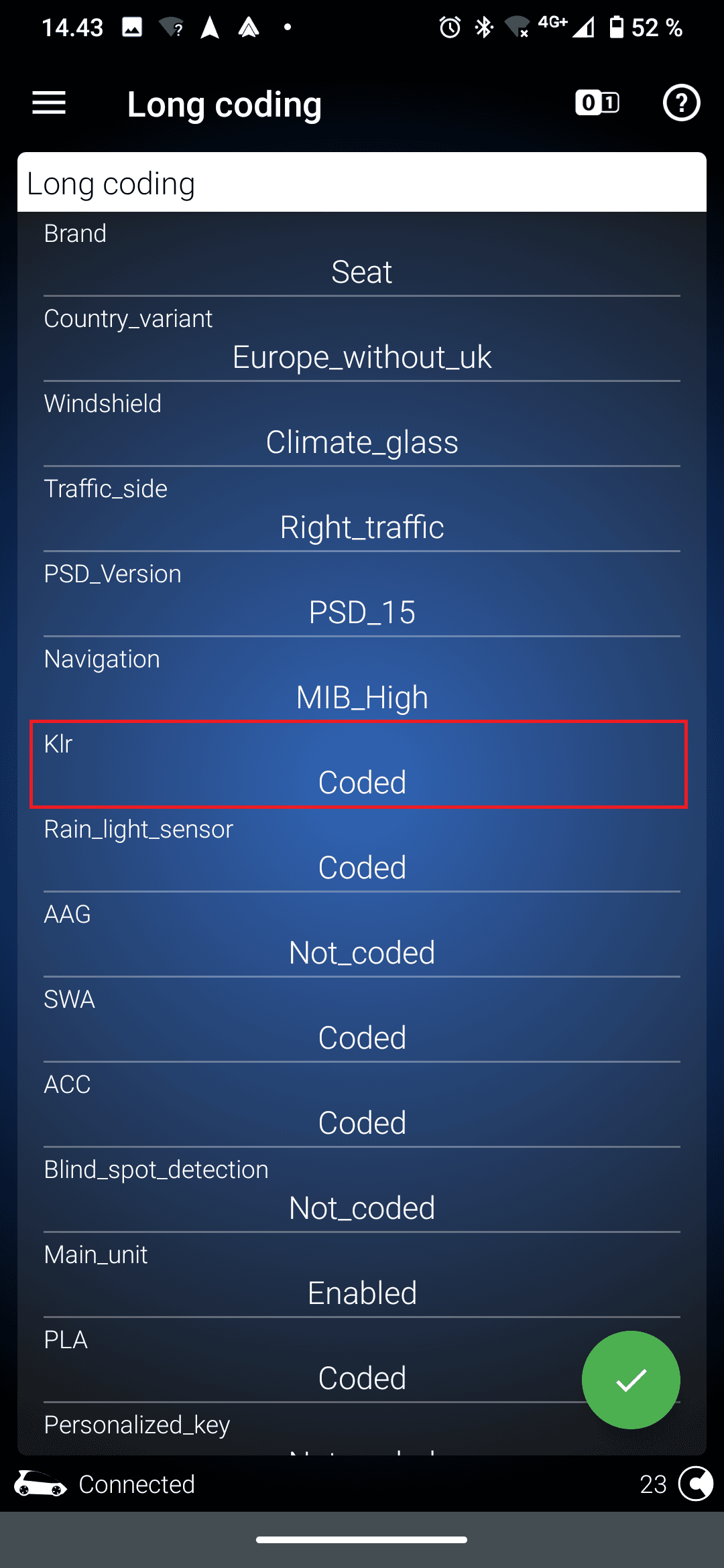724x1568 pixels.
Task: Select the ACC coding row
Action: 362,1122
